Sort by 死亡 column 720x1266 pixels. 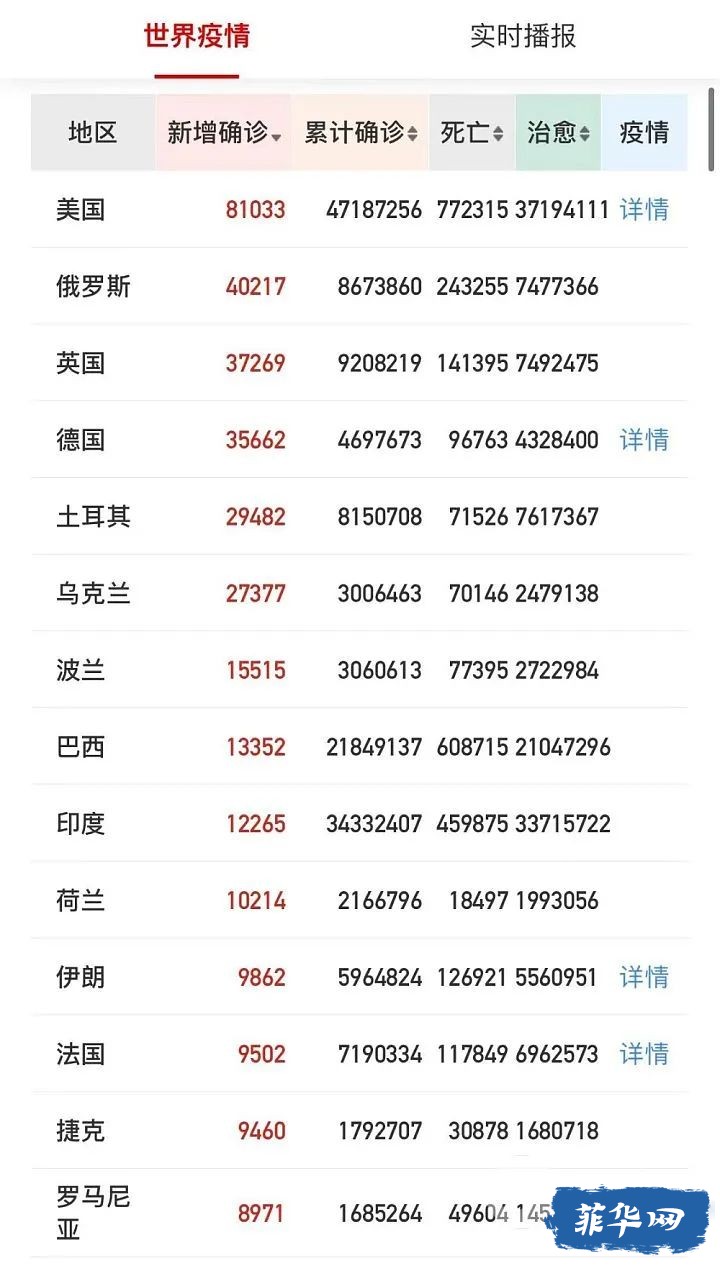[473, 133]
